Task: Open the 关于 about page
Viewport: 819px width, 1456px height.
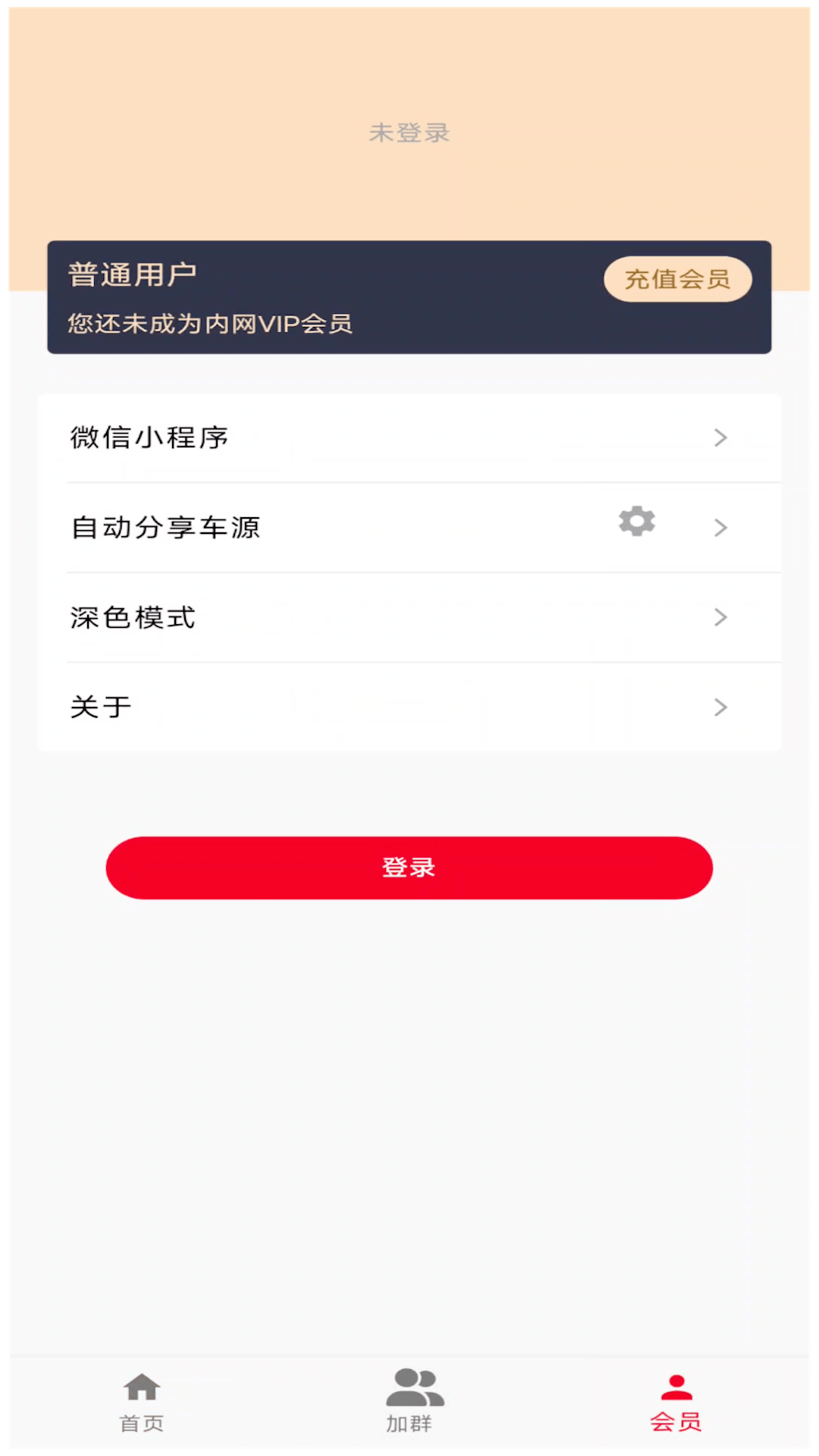Action: point(409,707)
